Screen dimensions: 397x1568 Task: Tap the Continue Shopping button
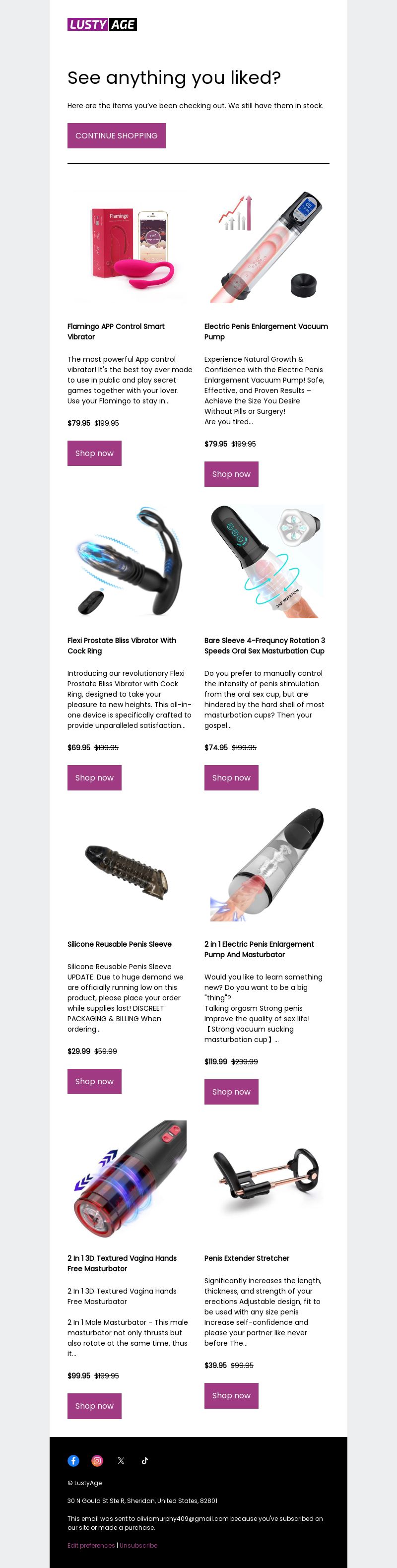click(116, 136)
